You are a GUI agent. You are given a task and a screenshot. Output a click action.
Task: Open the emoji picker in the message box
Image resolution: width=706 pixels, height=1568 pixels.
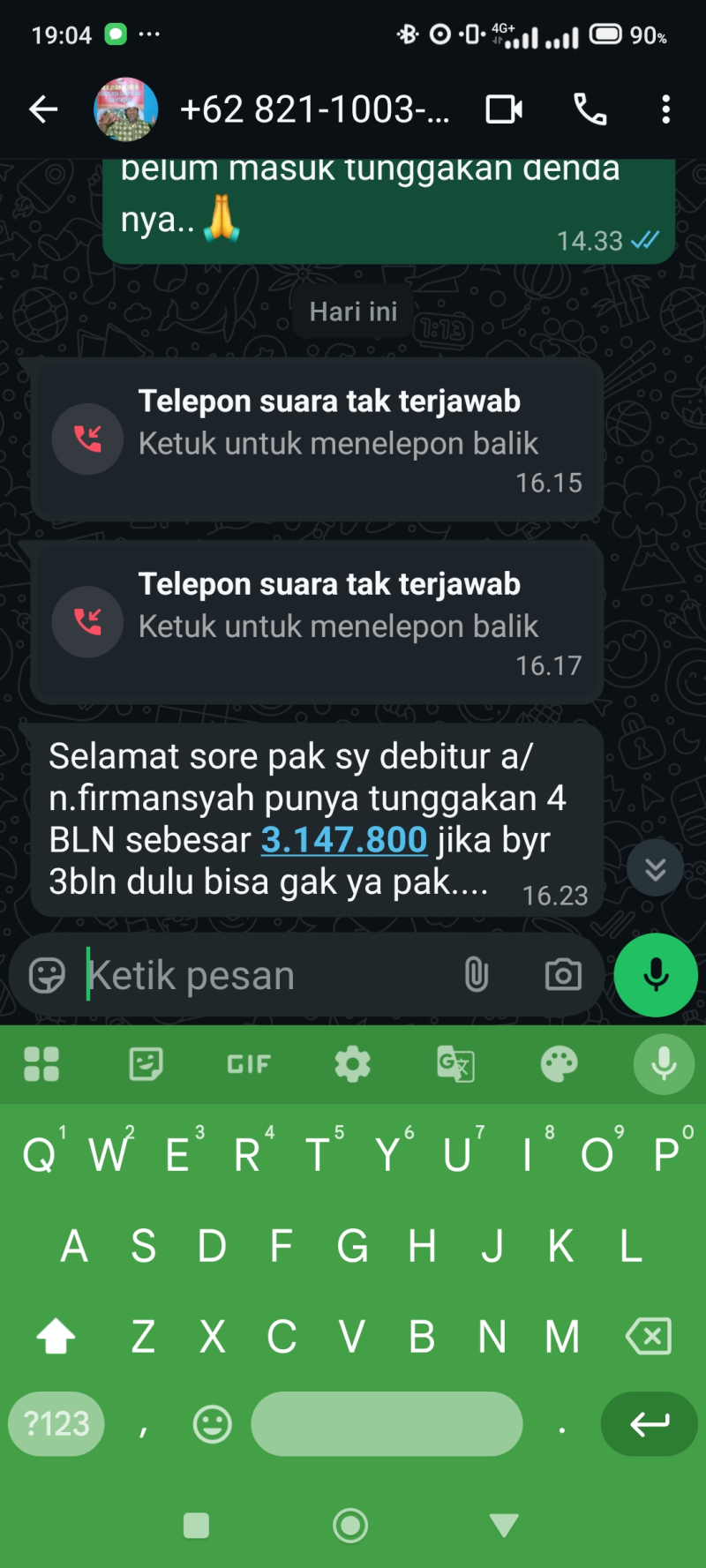(x=47, y=975)
